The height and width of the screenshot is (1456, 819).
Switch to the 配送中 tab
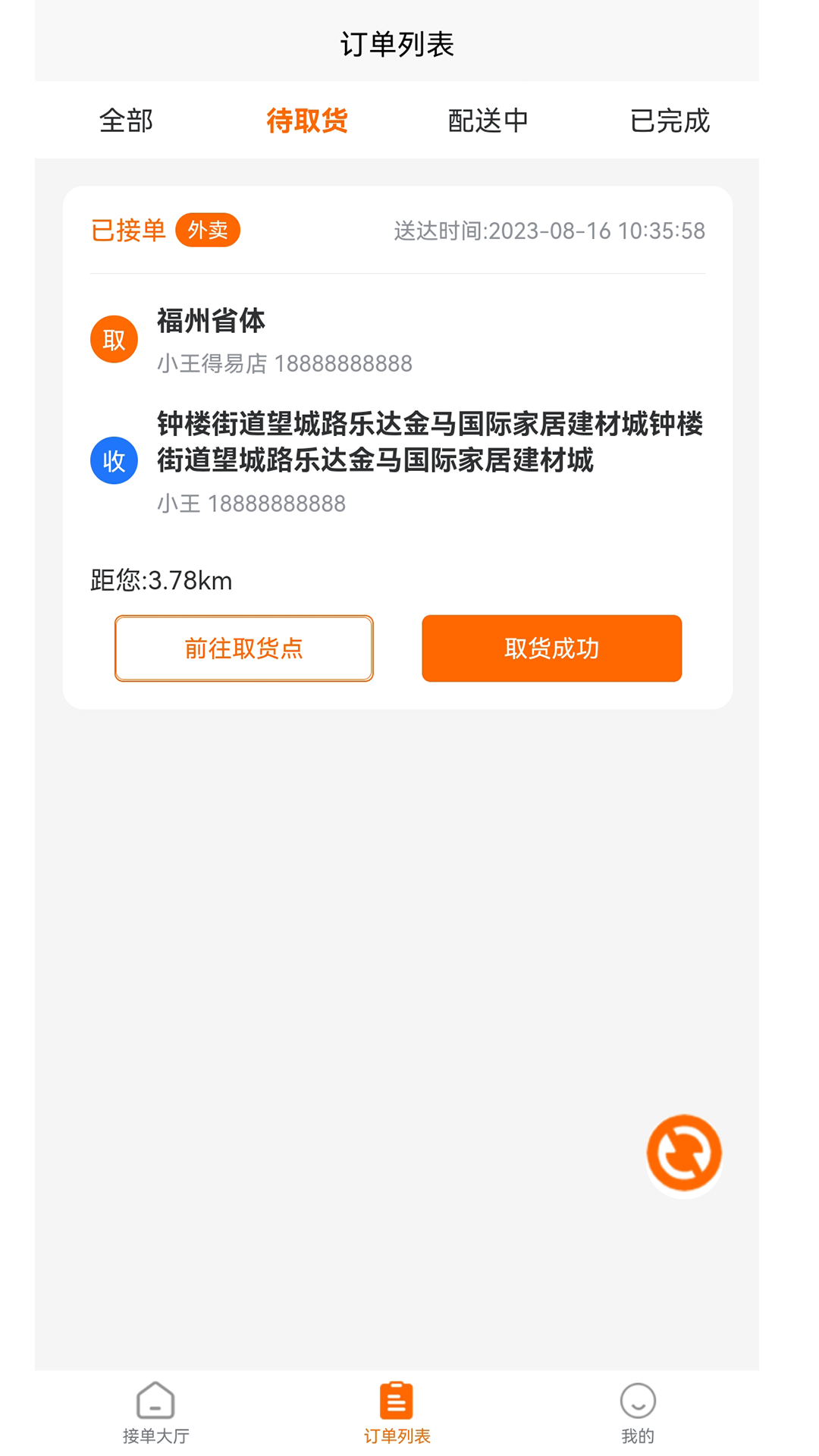(488, 121)
